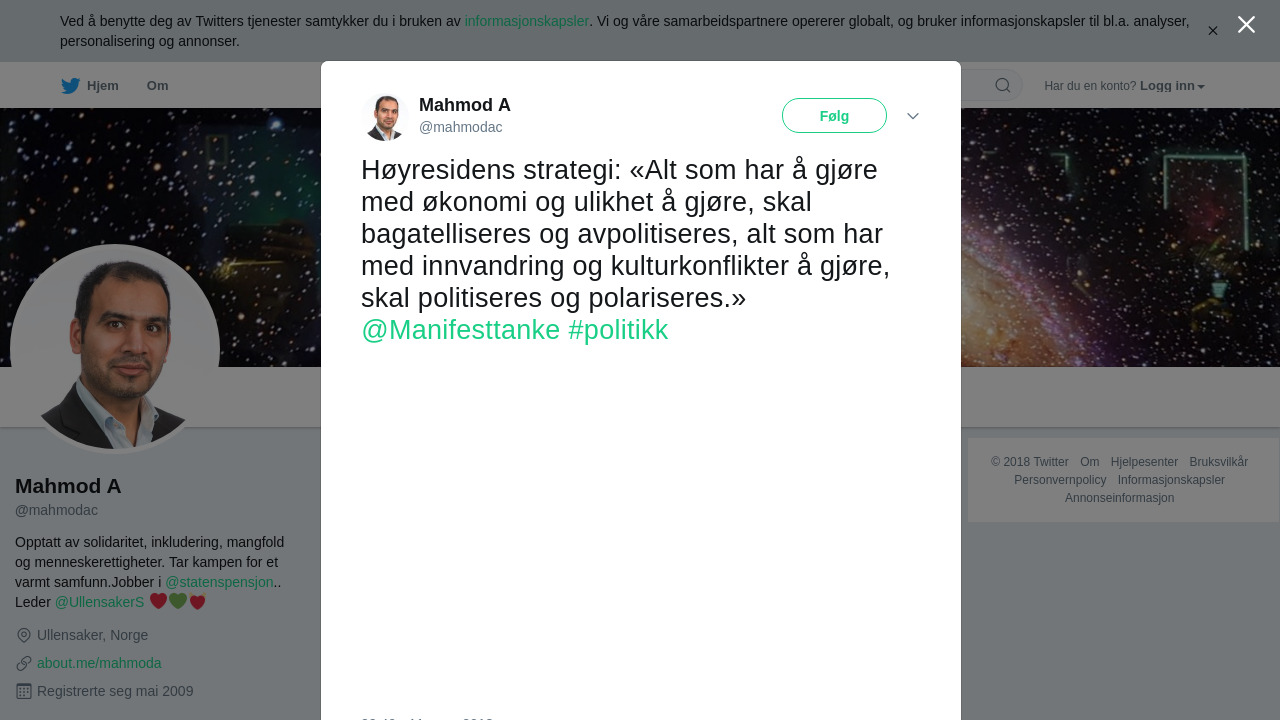This screenshot has width=1280, height=720.
Task: Visit the about.me/mahmoda website link
Action: point(99,663)
